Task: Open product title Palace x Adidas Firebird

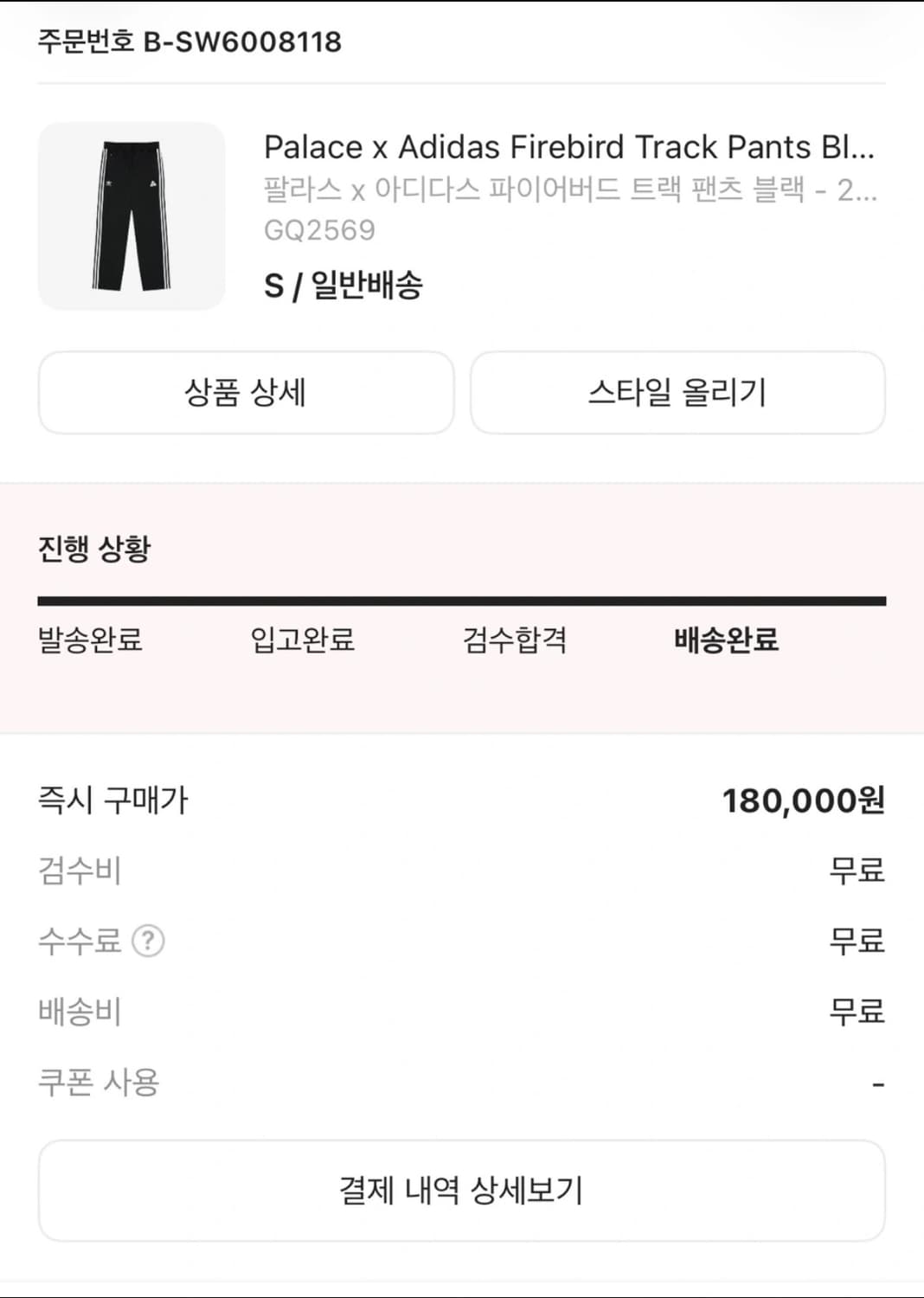Action: coord(571,147)
